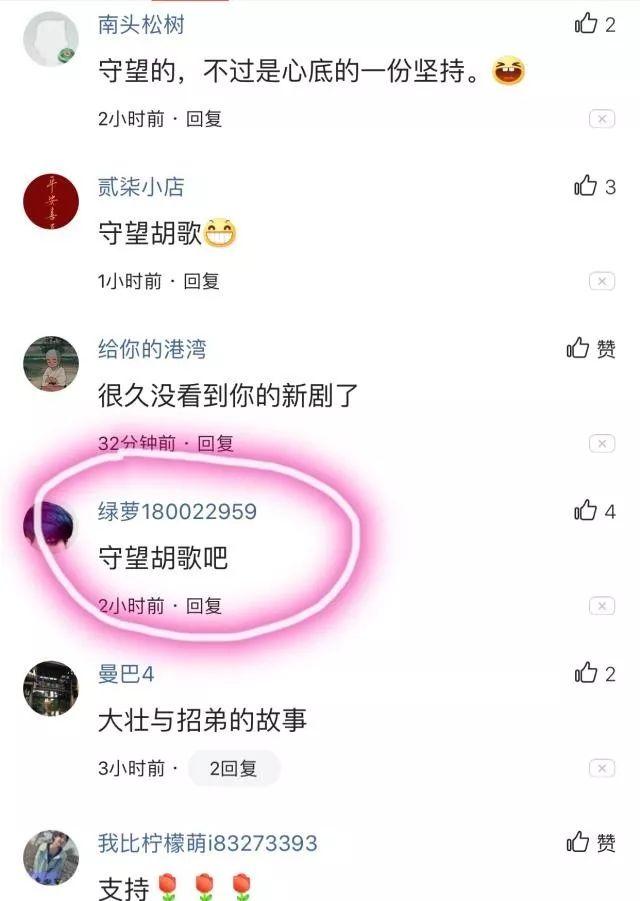640x901 pixels.
Task: Dismiss 南头松树's comment with the X
Action: [601, 119]
